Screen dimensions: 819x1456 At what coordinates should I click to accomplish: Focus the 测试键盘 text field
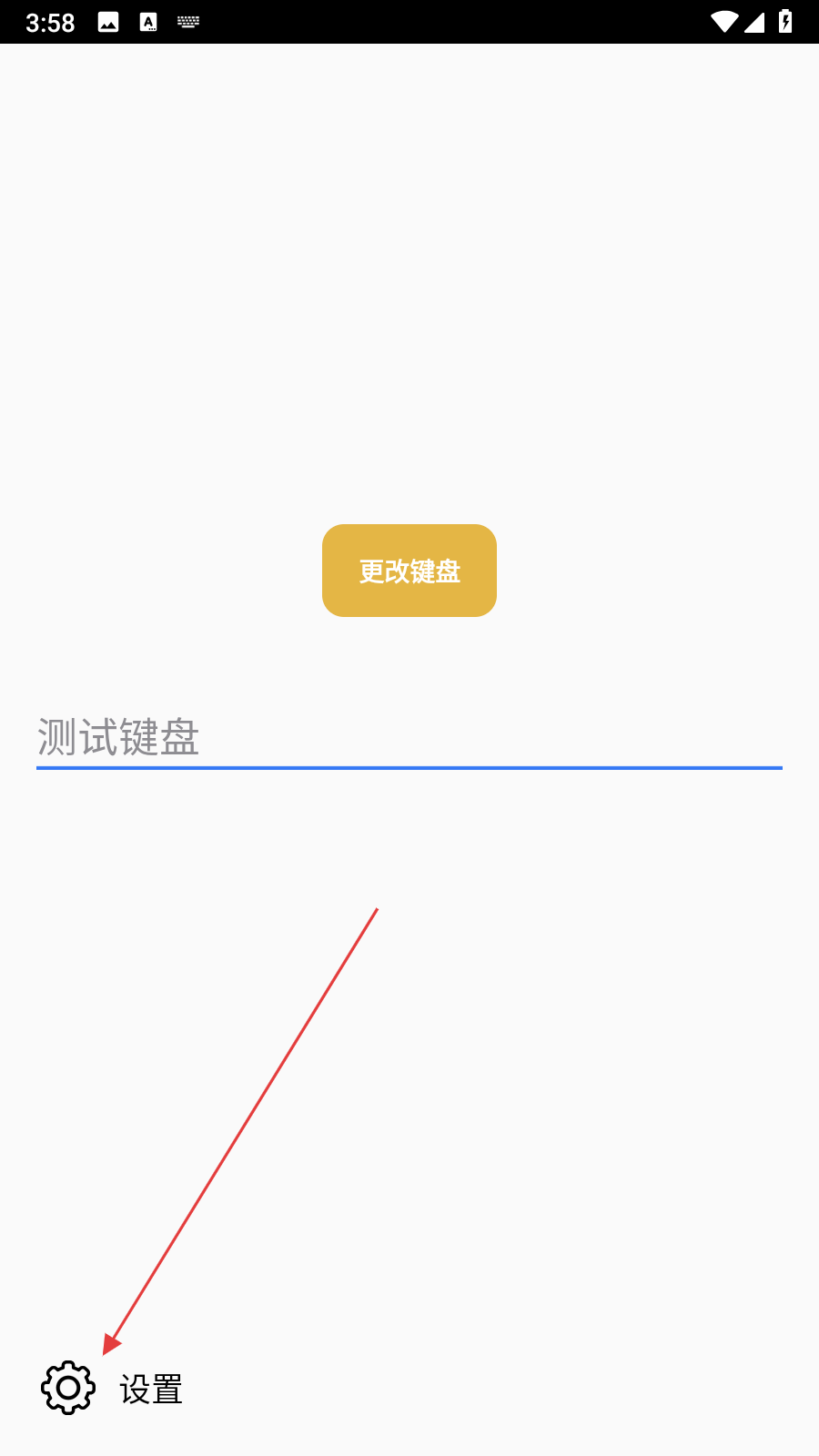pos(409,737)
